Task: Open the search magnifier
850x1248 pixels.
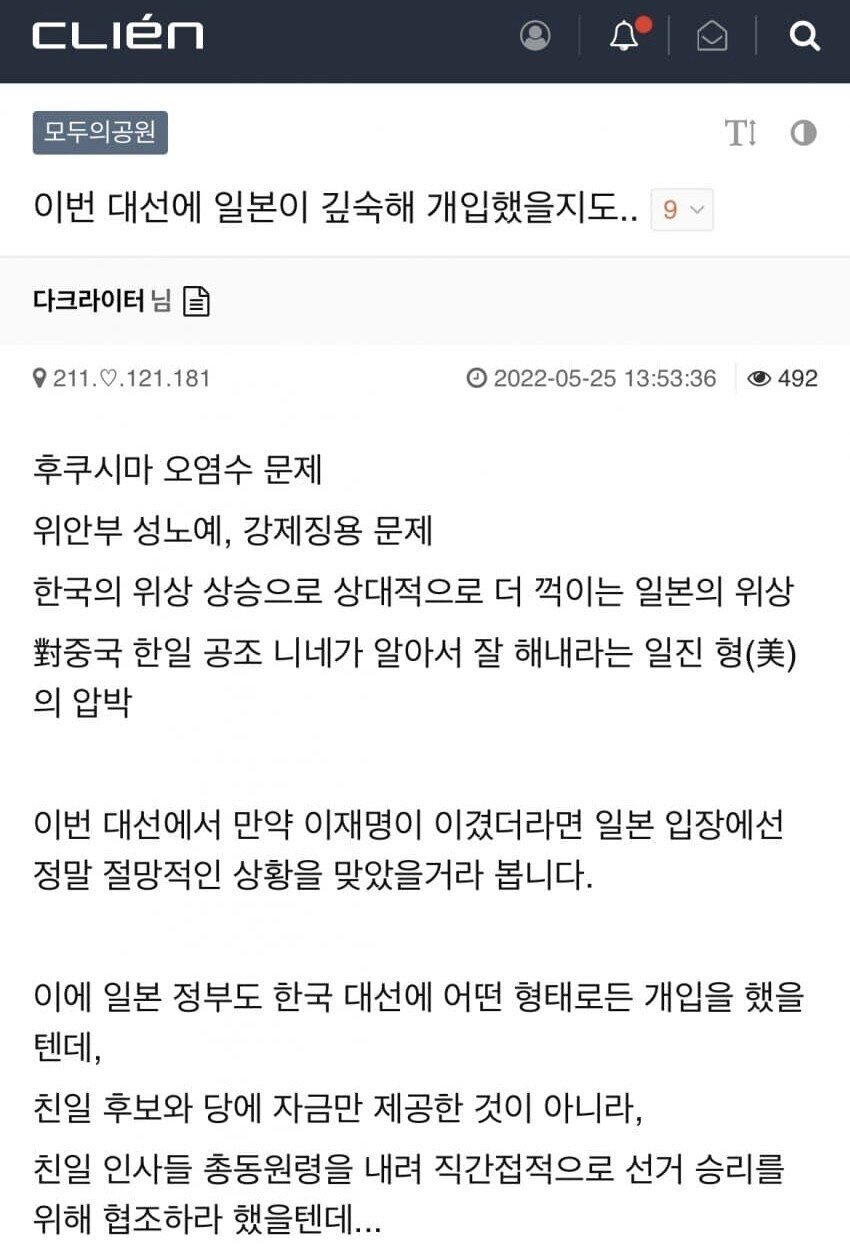Action: click(x=804, y=37)
